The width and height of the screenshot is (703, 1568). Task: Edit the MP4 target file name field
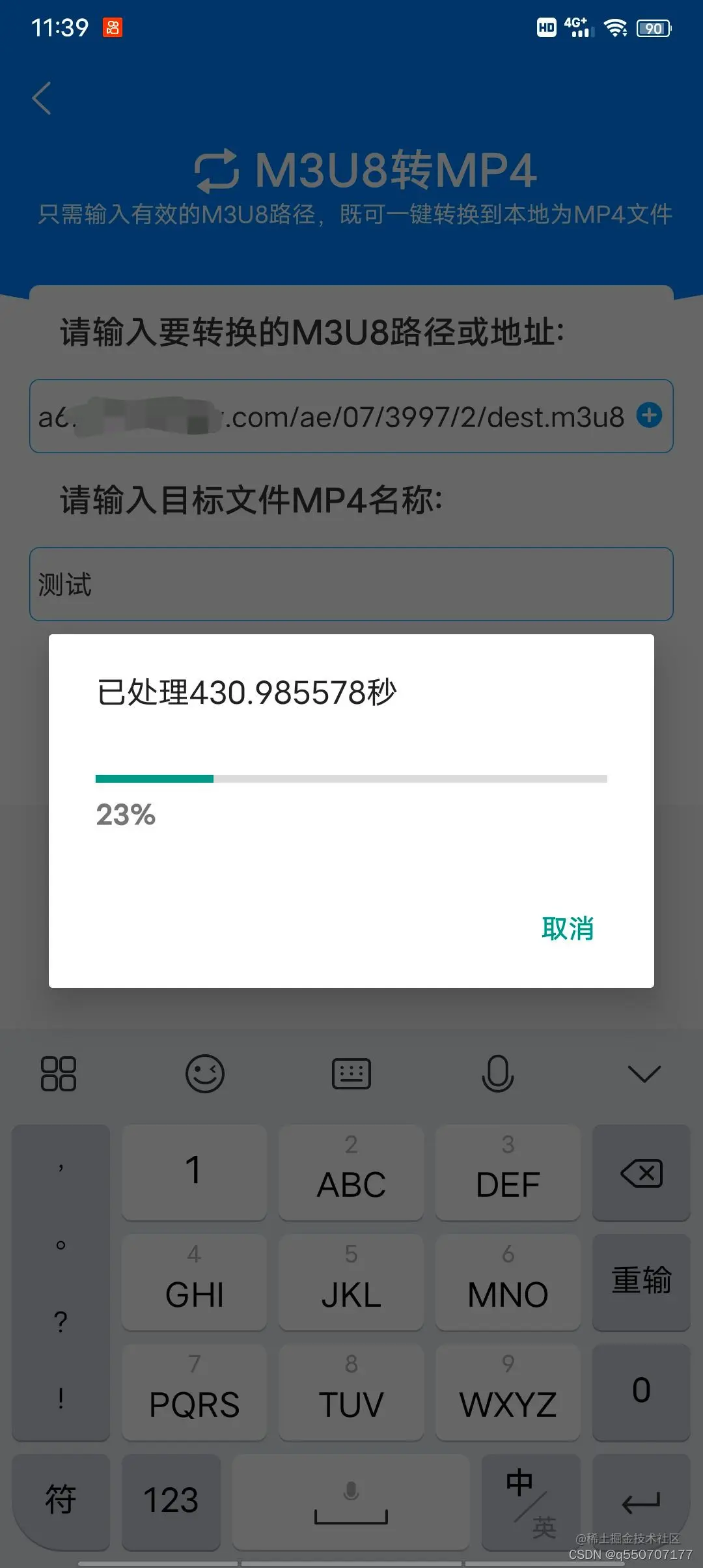[x=351, y=584]
